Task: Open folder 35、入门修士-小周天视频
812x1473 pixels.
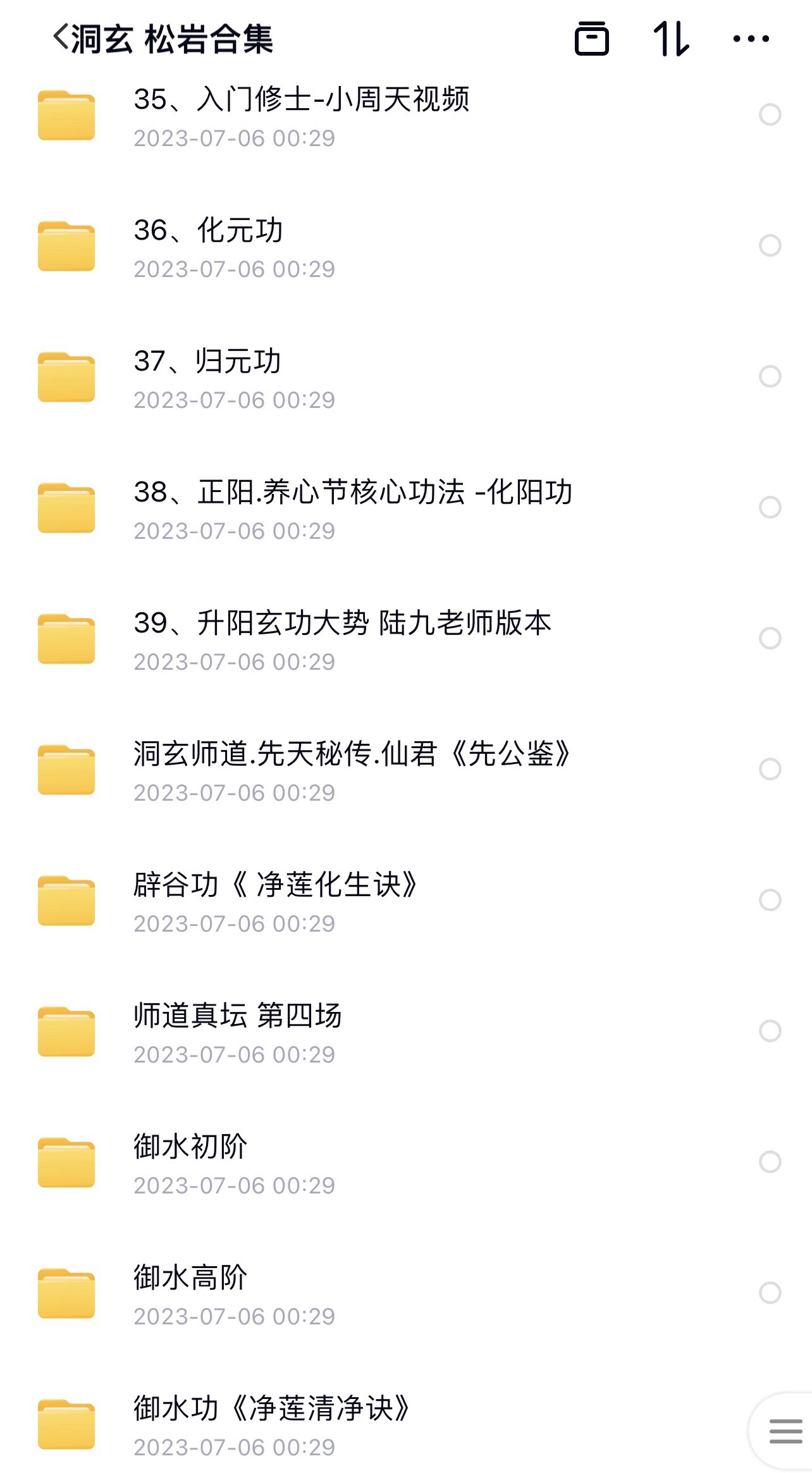Action: (x=301, y=116)
